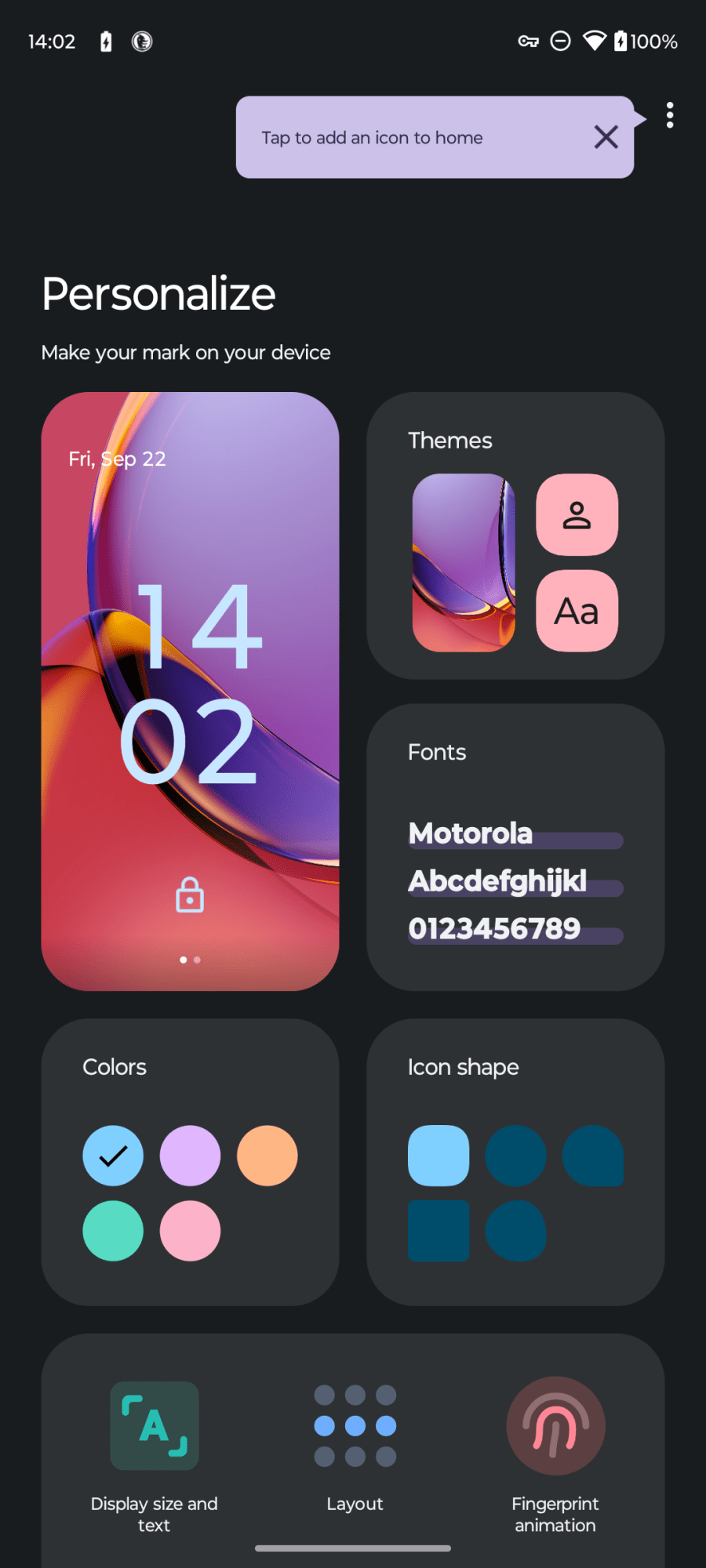Select the orange color swatch
706x1568 pixels.
[267, 1156]
